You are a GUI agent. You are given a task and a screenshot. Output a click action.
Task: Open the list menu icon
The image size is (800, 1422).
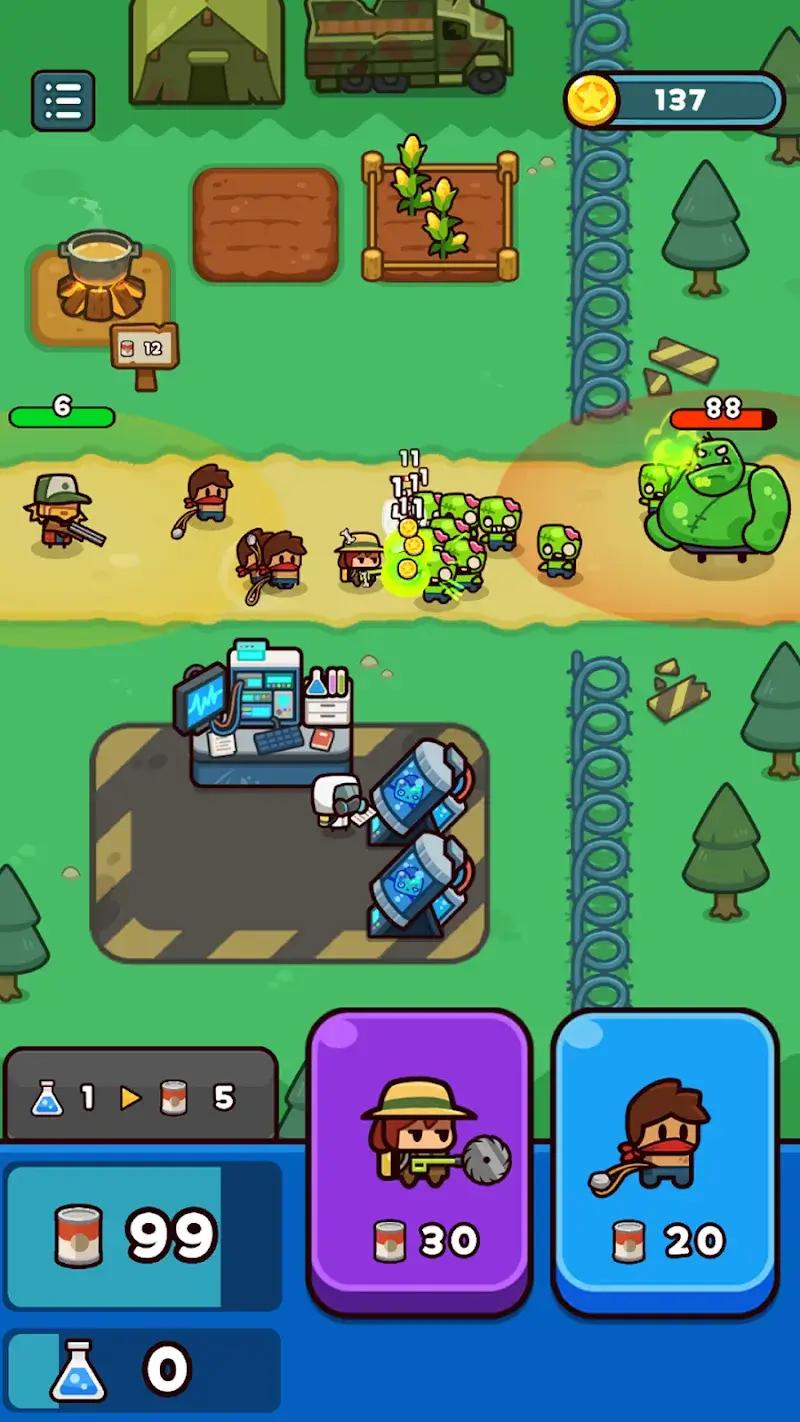point(63,100)
